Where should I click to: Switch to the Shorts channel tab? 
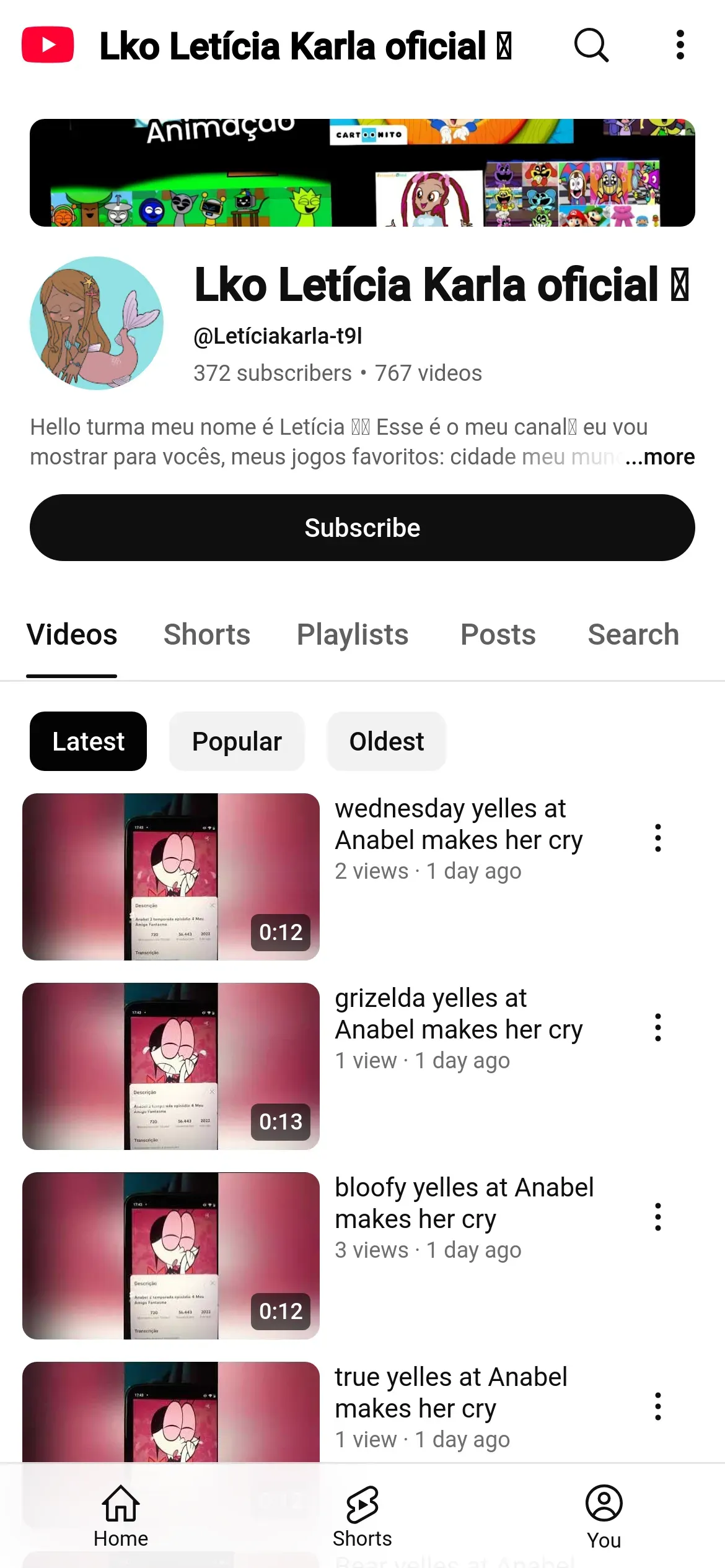point(207,635)
